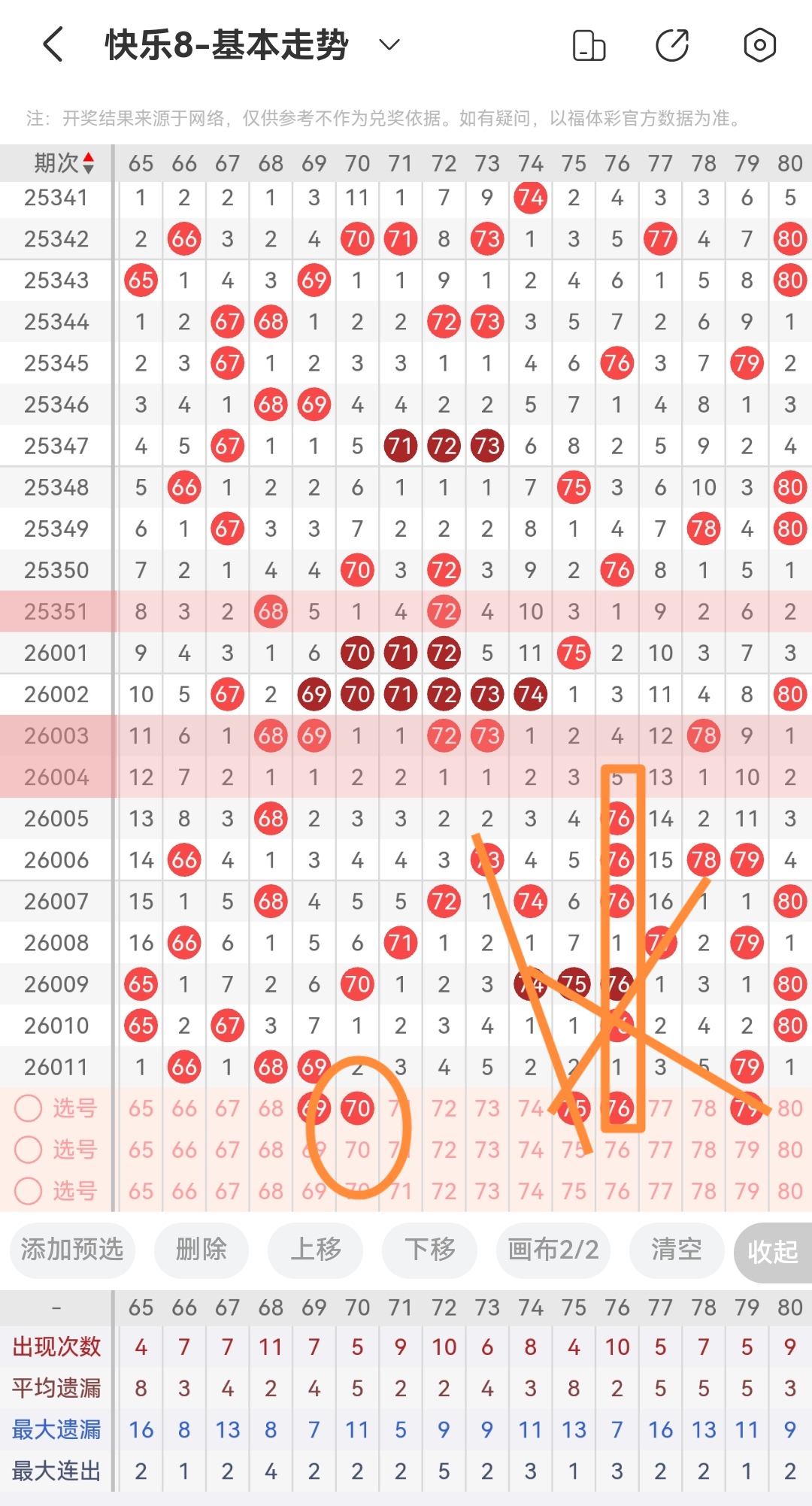Viewport: 812px width, 1506px height.
Task: Switch canvas with 画布2/2 button
Action: click(553, 1250)
